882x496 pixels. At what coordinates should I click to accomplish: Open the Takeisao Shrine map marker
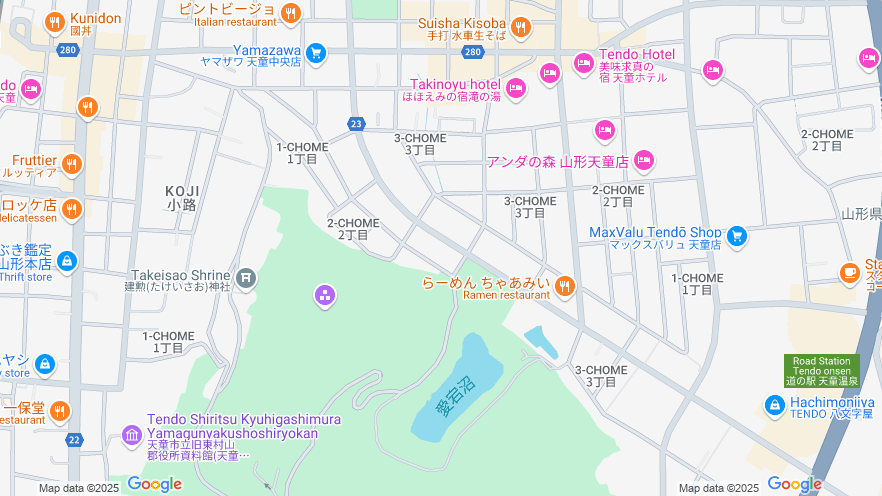[x=247, y=276]
